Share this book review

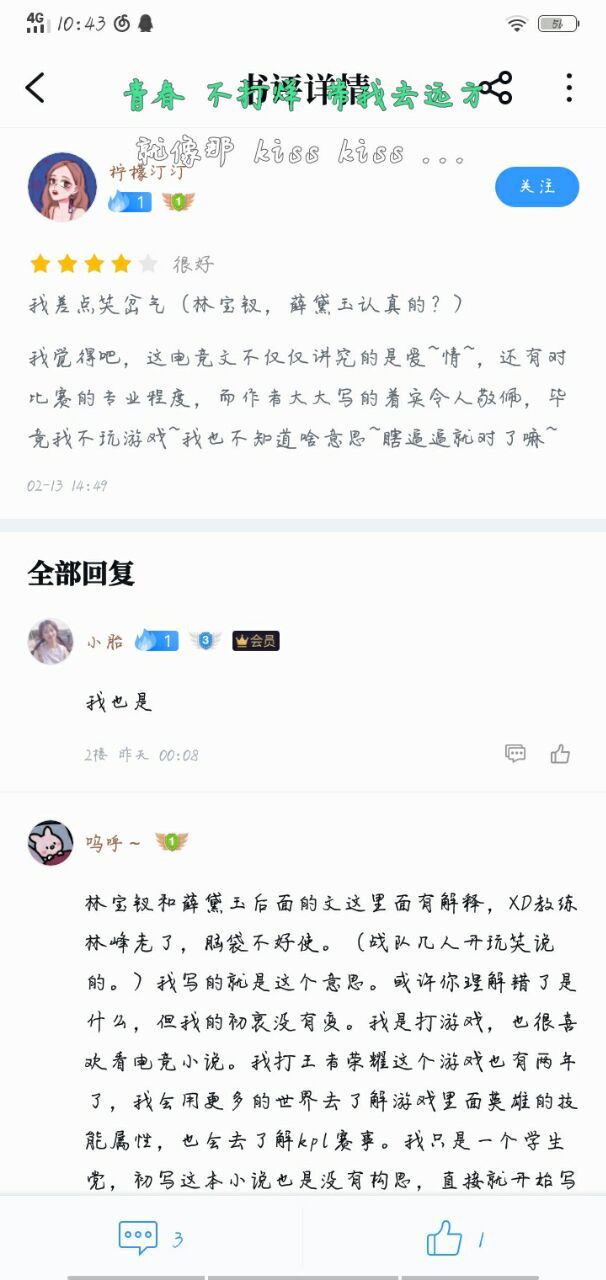point(495,88)
